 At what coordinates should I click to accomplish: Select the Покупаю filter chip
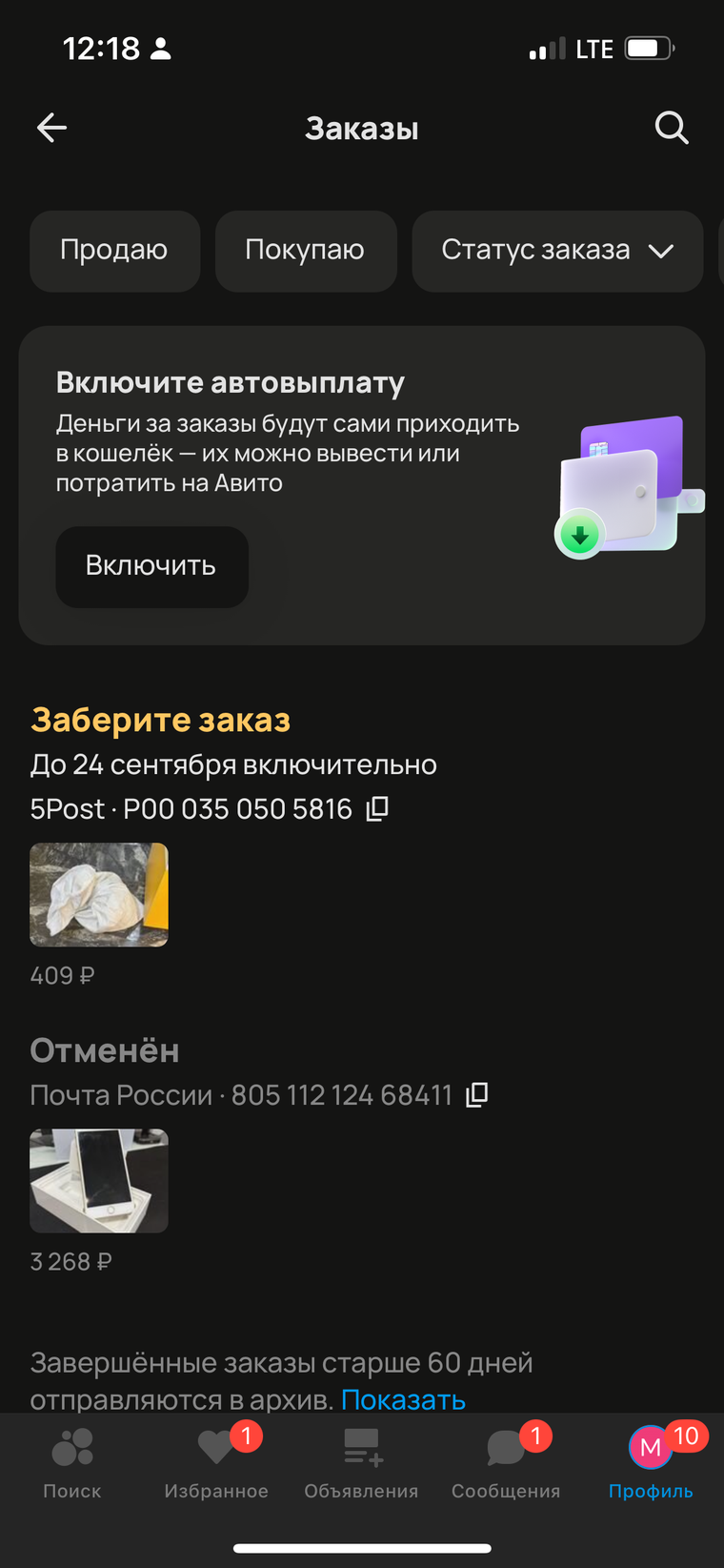(305, 251)
